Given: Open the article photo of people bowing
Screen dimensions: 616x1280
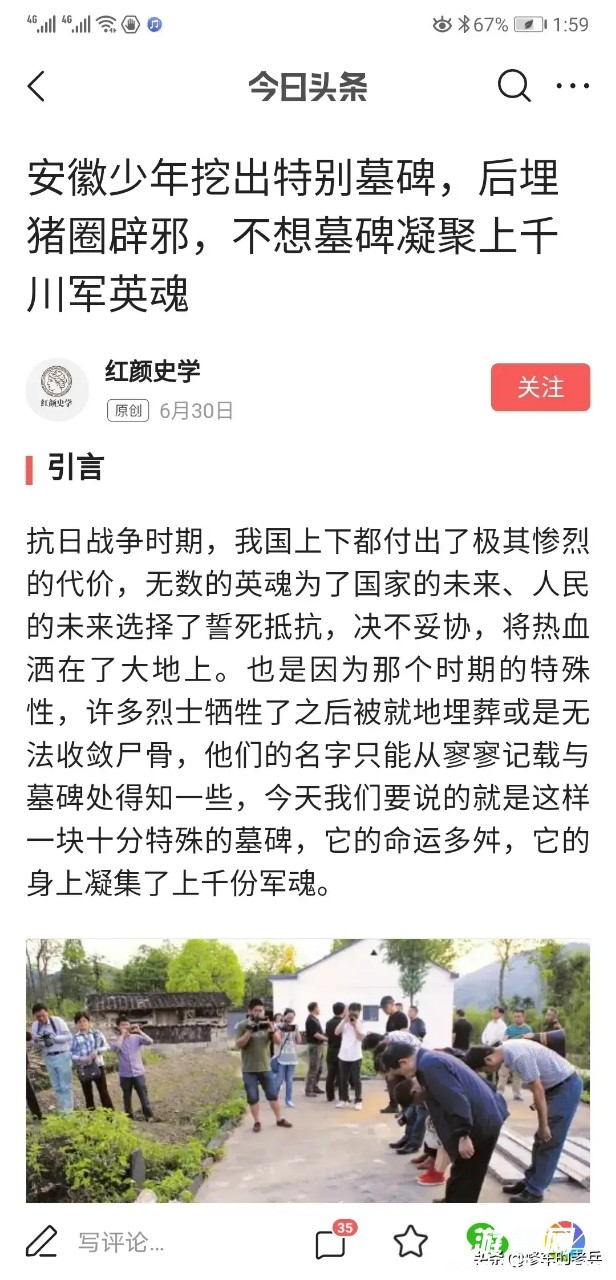Looking at the screenshot, I should point(308,1070).
